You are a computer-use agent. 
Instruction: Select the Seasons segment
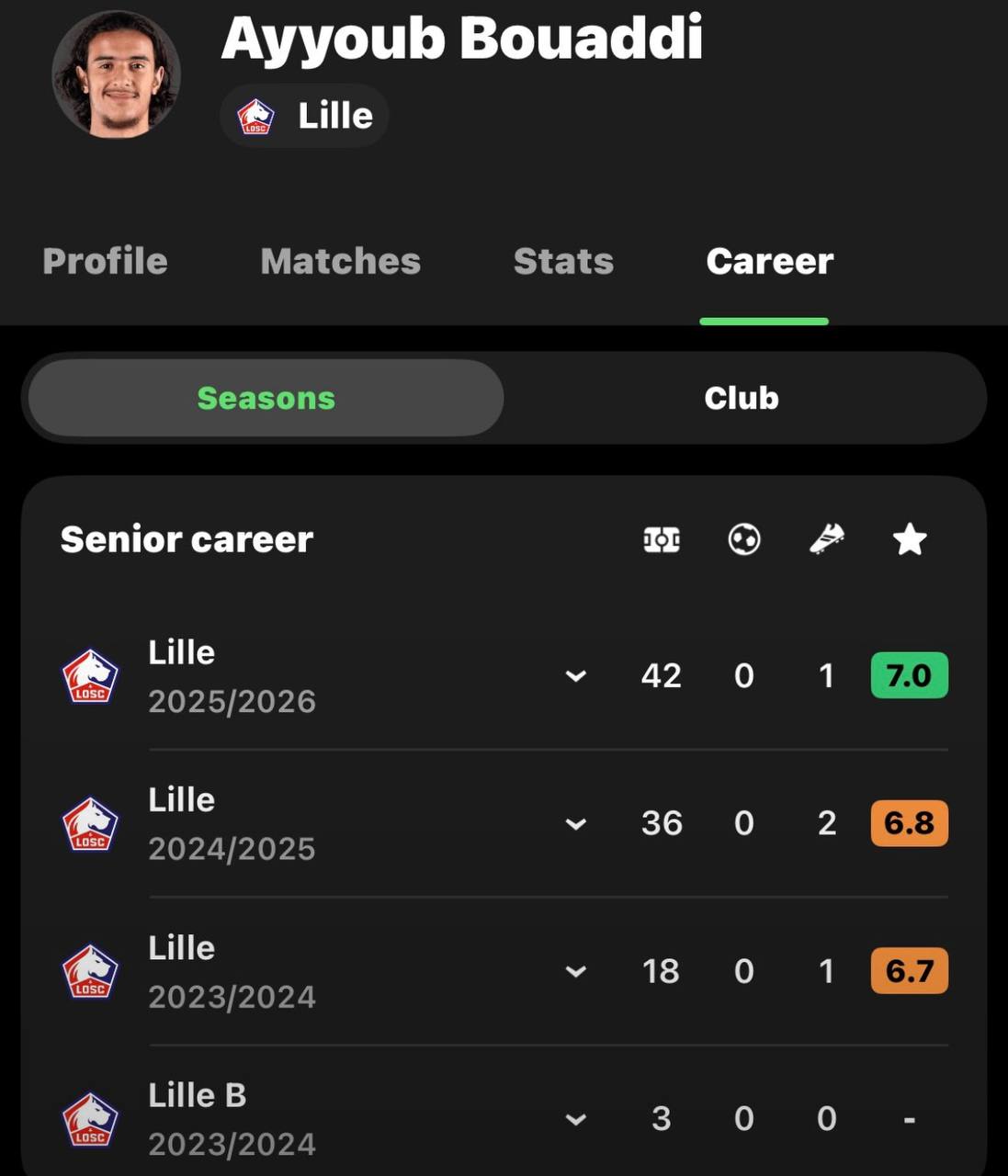pyautogui.click(x=266, y=398)
